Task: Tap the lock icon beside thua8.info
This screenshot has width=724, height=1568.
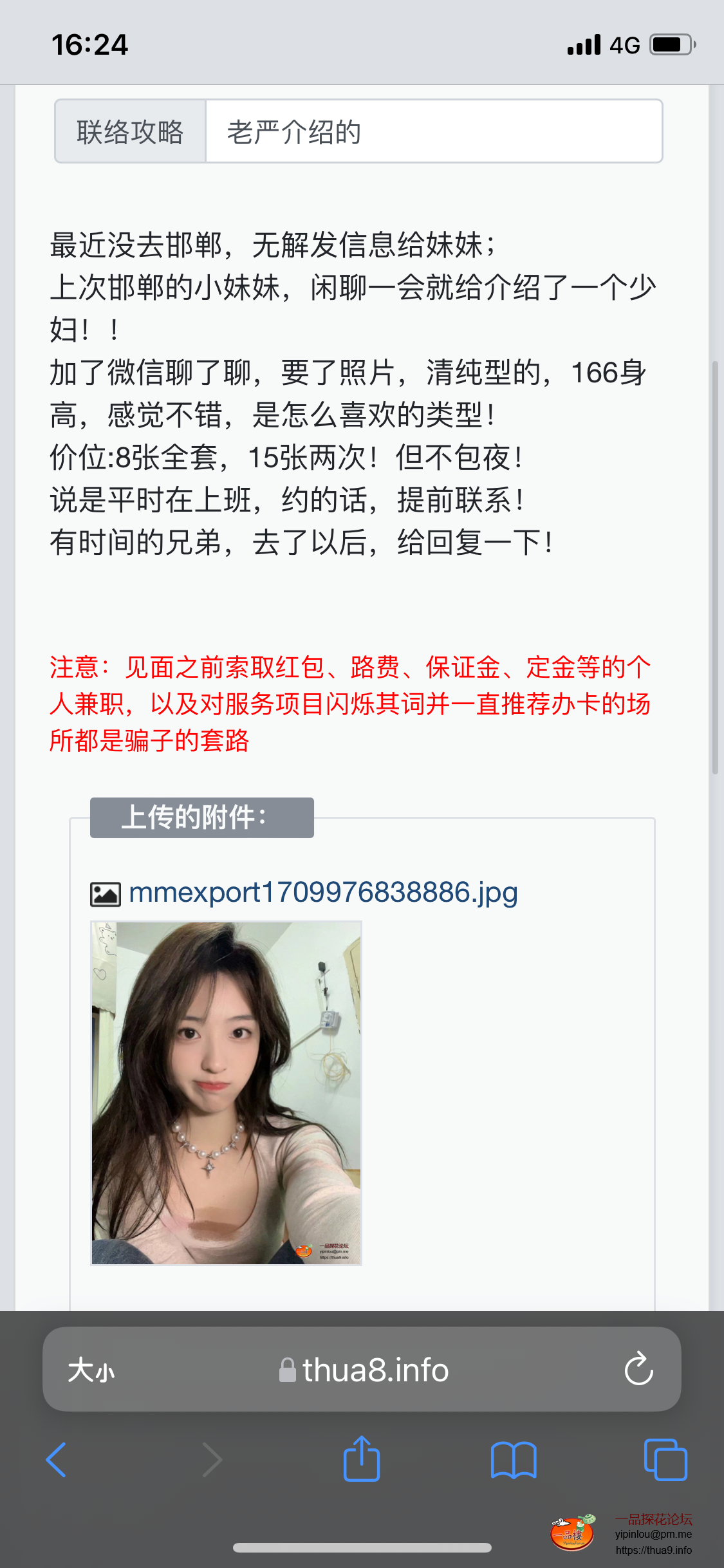Action: (x=288, y=1370)
